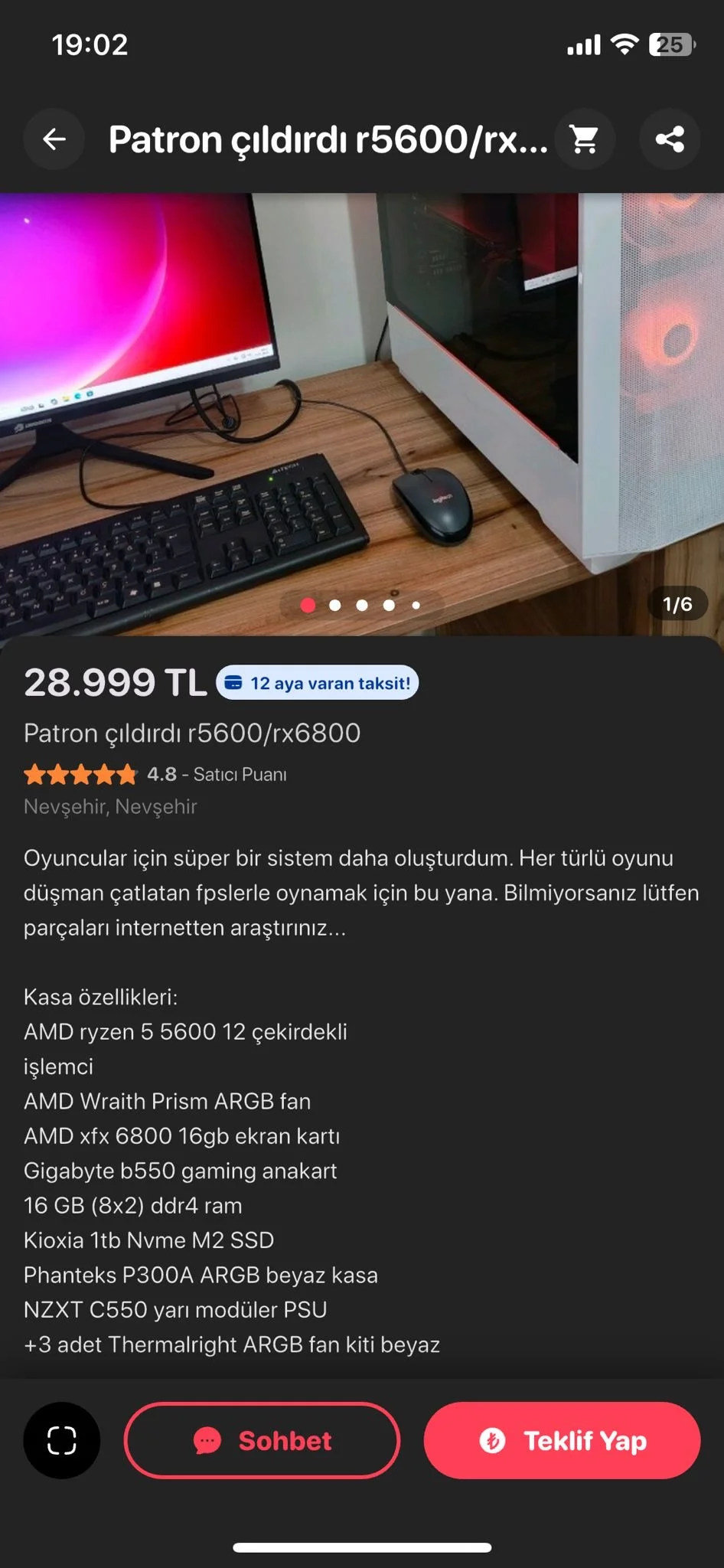Make an offer with Teklif Yap
Viewport: 724px width, 1568px height.
(x=562, y=1440)
